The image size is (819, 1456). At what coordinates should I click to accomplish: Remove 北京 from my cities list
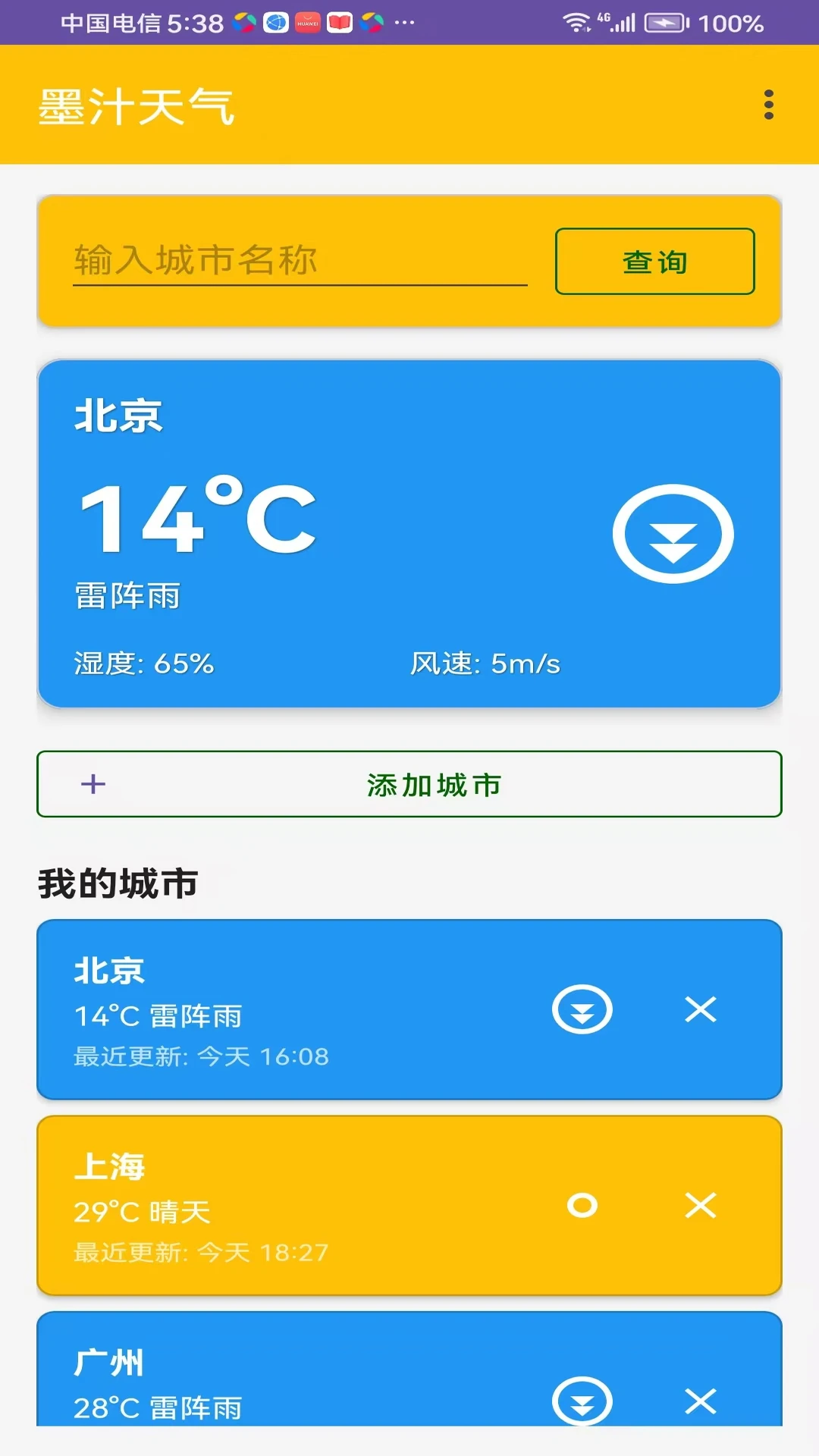[x=701, y=1010]
